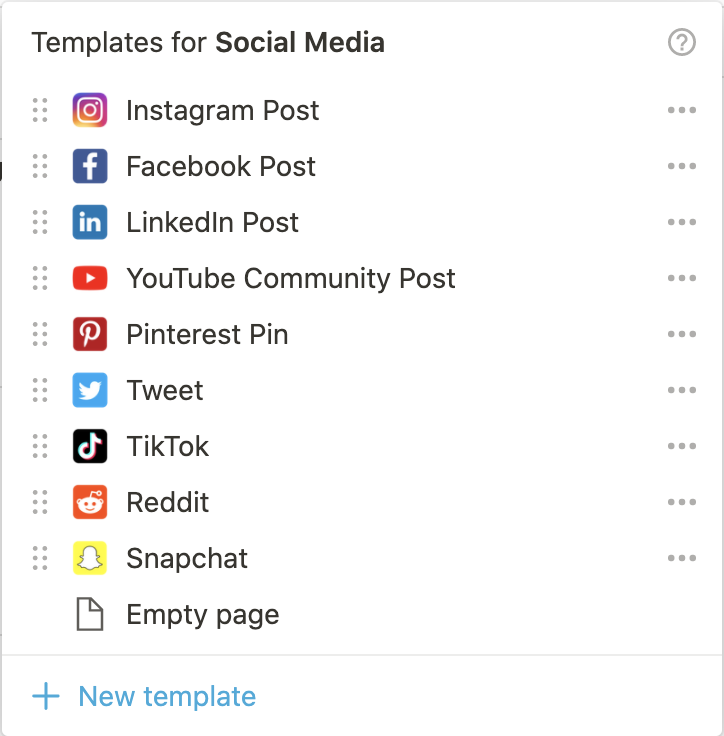Open more options for Pinterest Pin
The image size is (724, 736).
coord(681,334)
